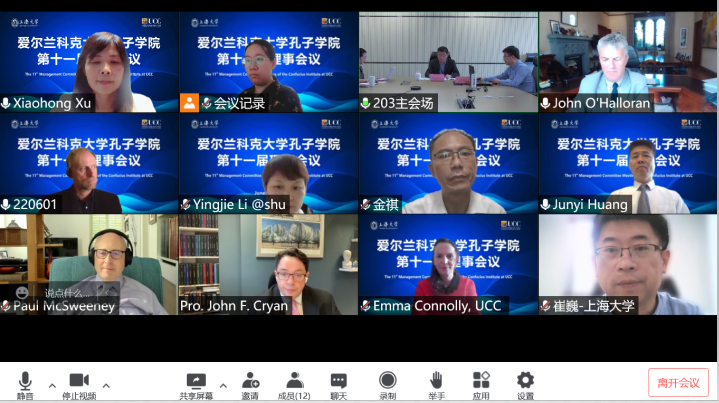719x403 pixels.
Task: Invite participants via 邀请
Action: click(250, 385)
